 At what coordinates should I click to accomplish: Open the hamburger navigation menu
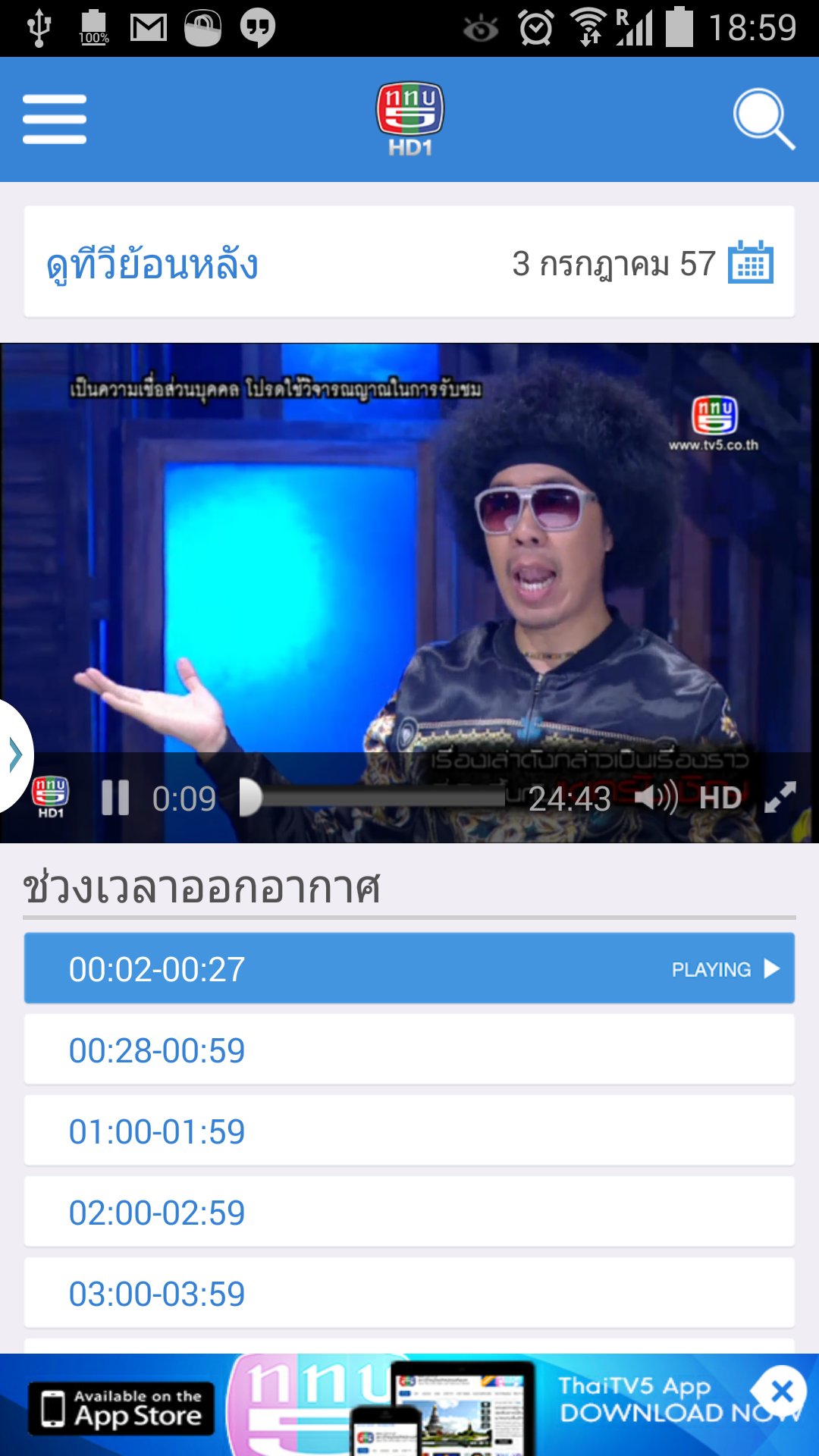(55, 119)
